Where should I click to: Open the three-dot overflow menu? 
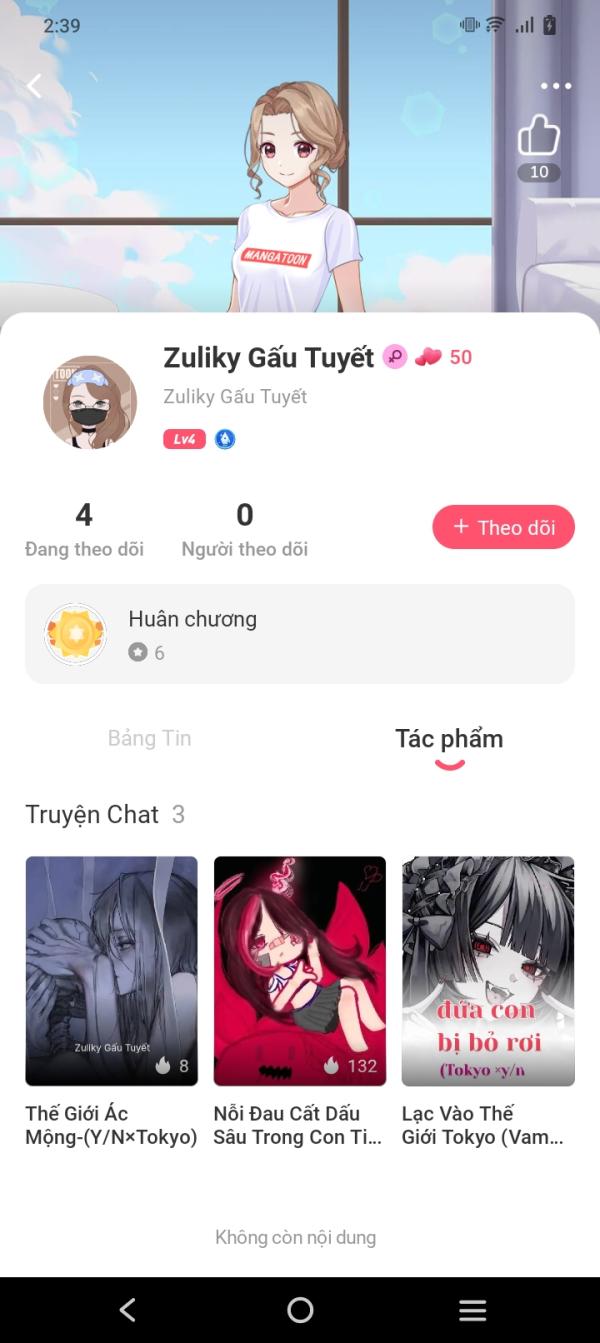pos(555,86)
